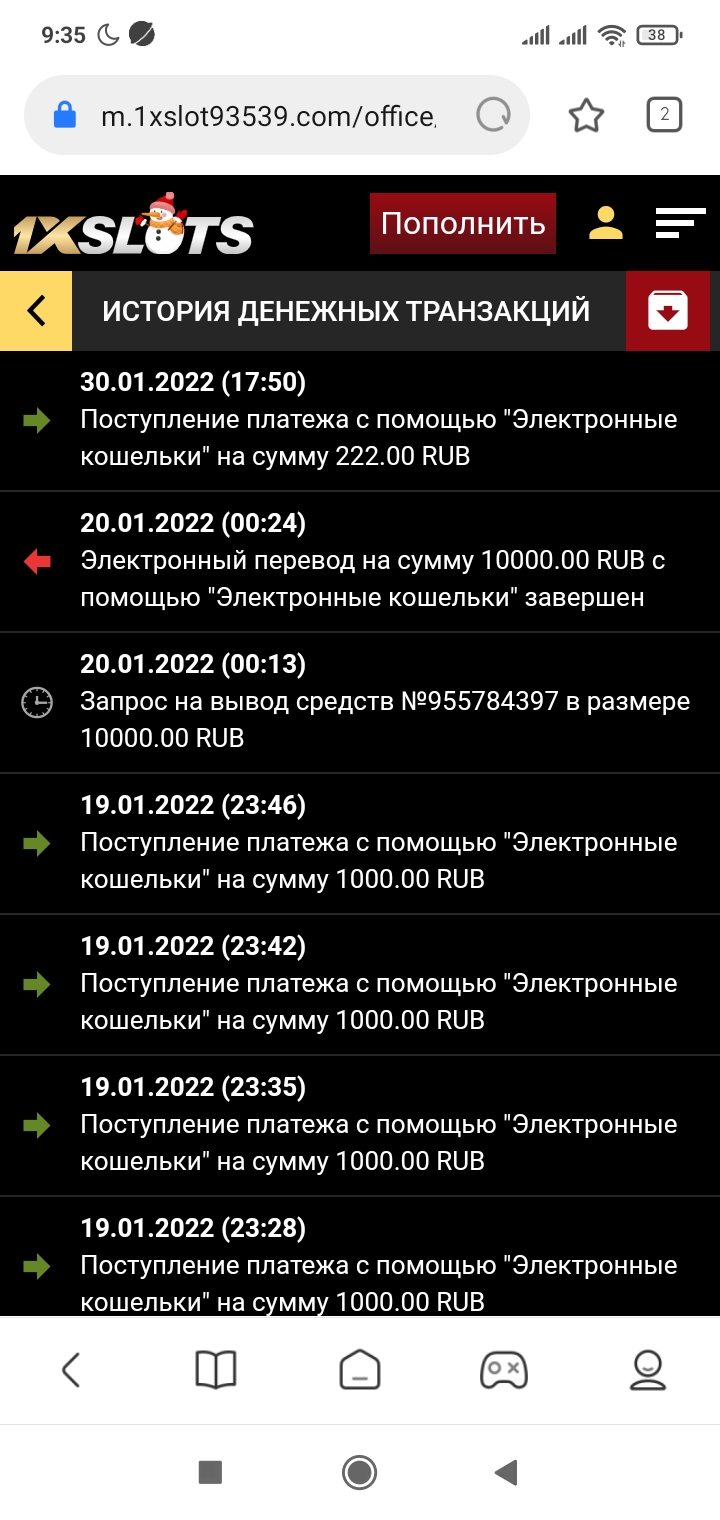Tap the browser address bar
This screenshot has width=720, height=1520.
267,117
